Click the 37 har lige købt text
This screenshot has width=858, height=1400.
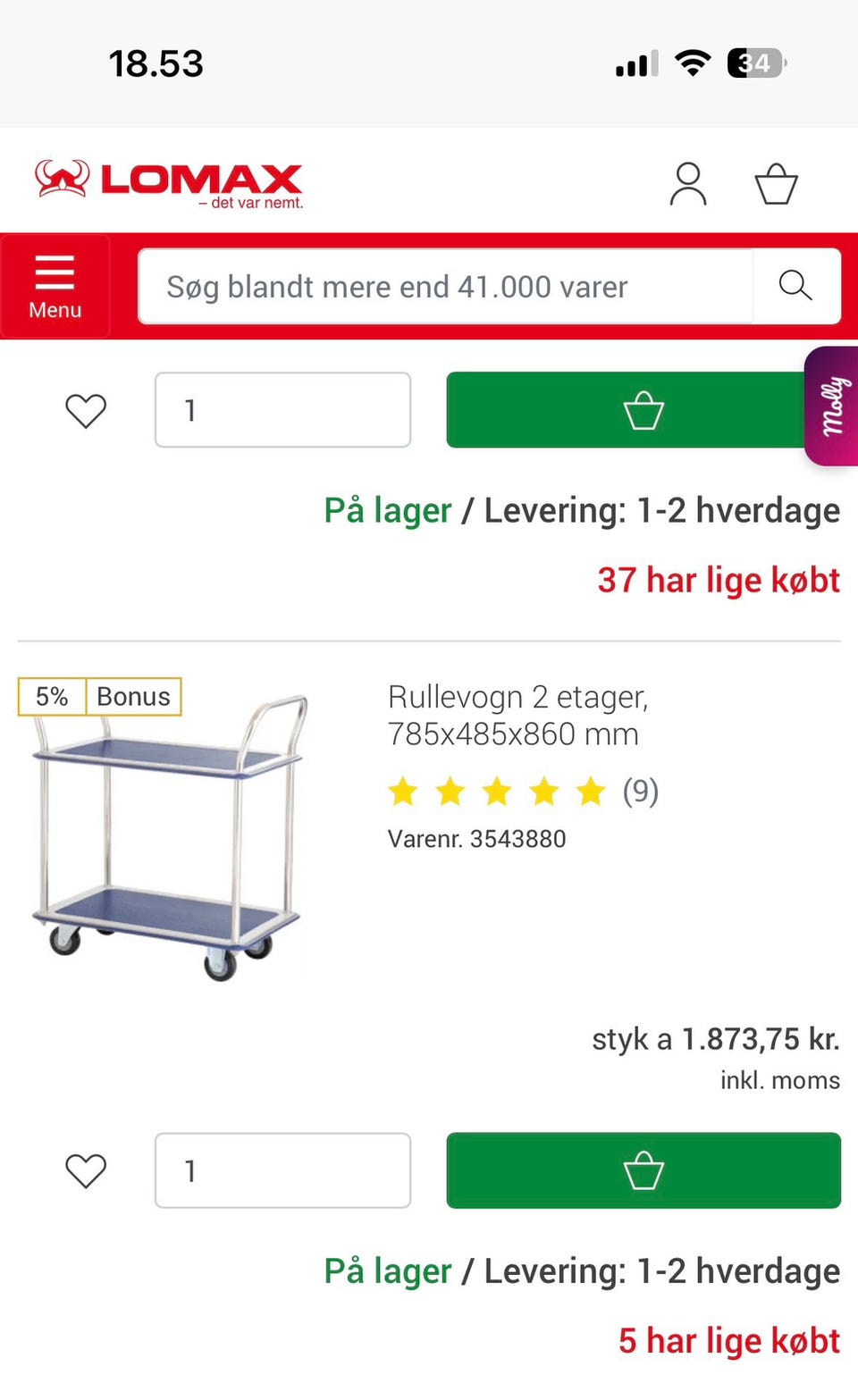[718, 579]
